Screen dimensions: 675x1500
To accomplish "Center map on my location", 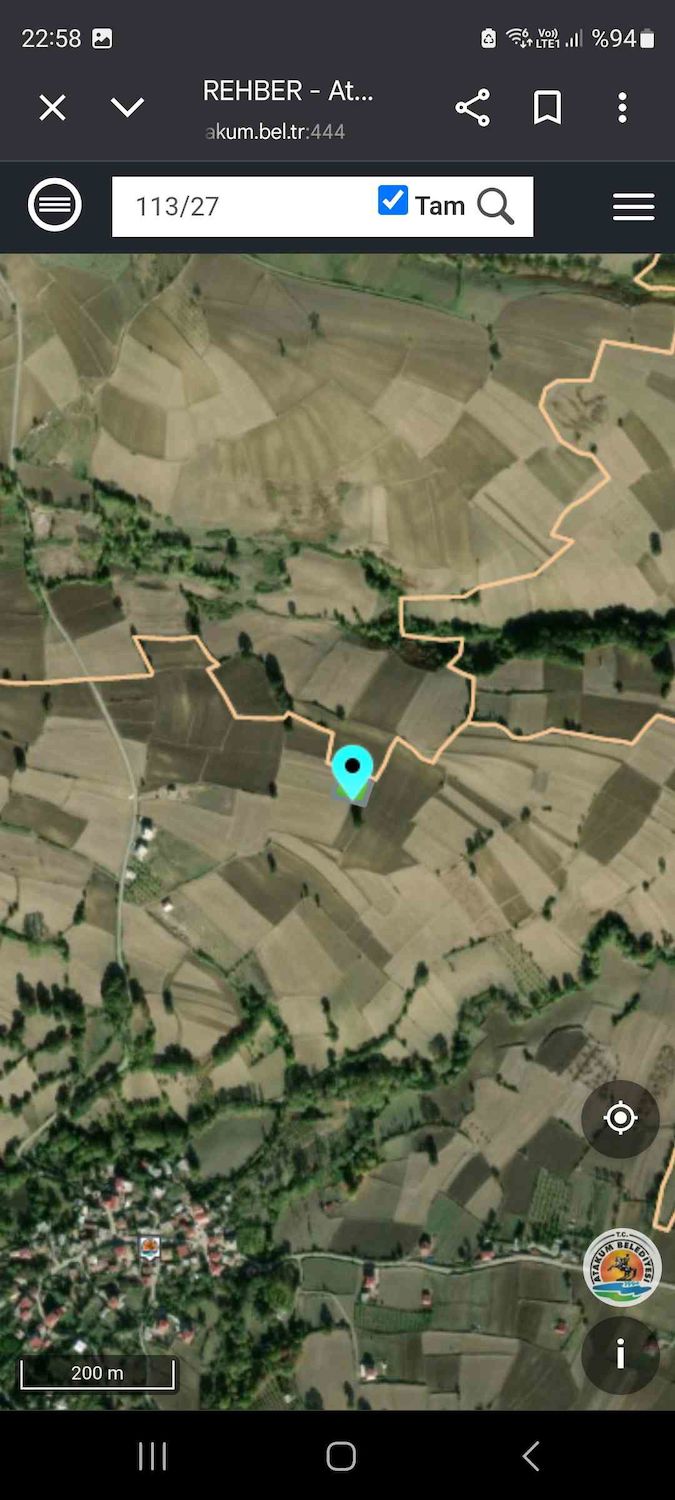I will pyautogui.click(x=620, y=1118).
